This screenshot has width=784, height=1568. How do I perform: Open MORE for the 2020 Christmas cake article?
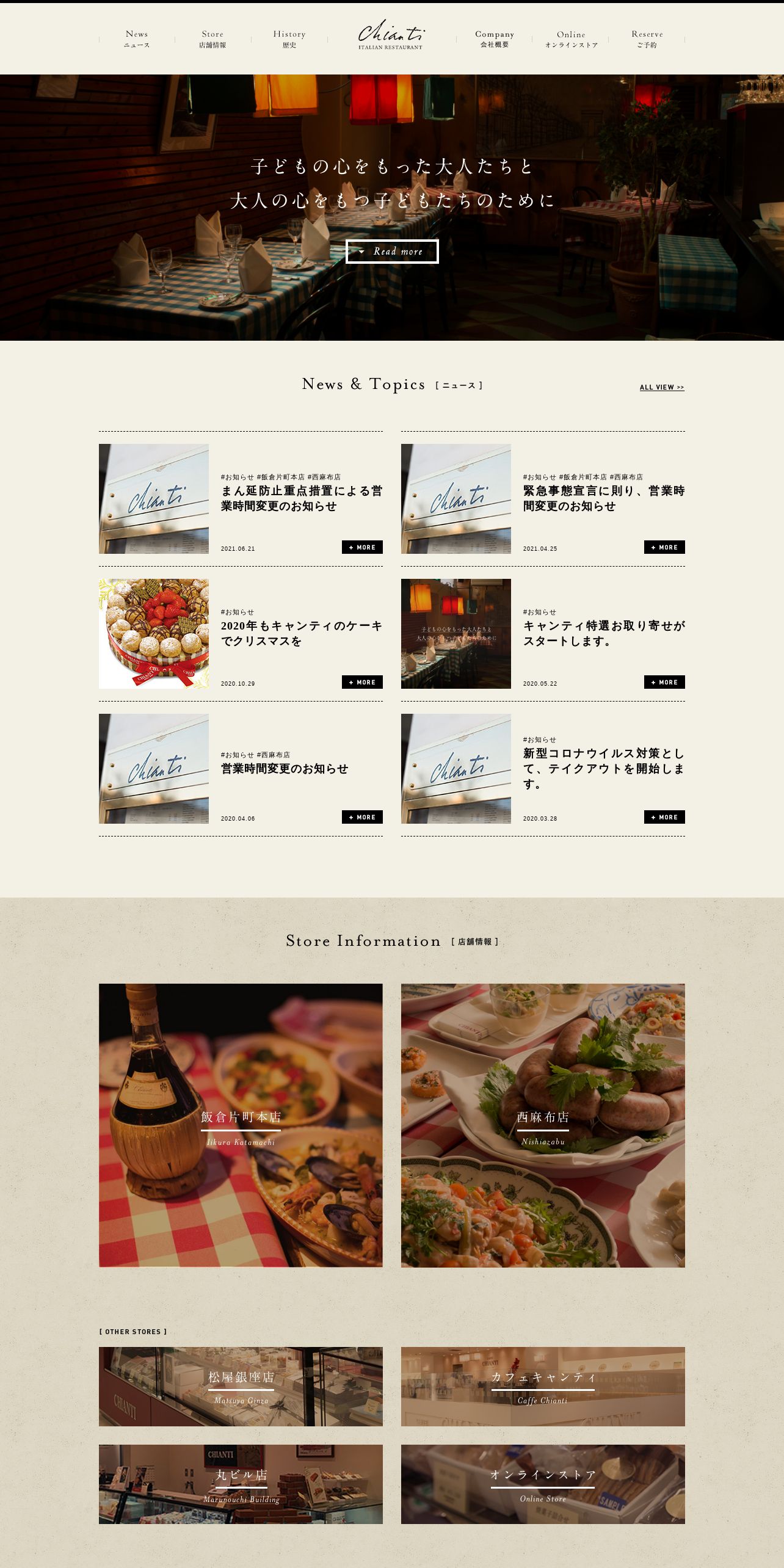pyautogui.click(x=362, y=682)
